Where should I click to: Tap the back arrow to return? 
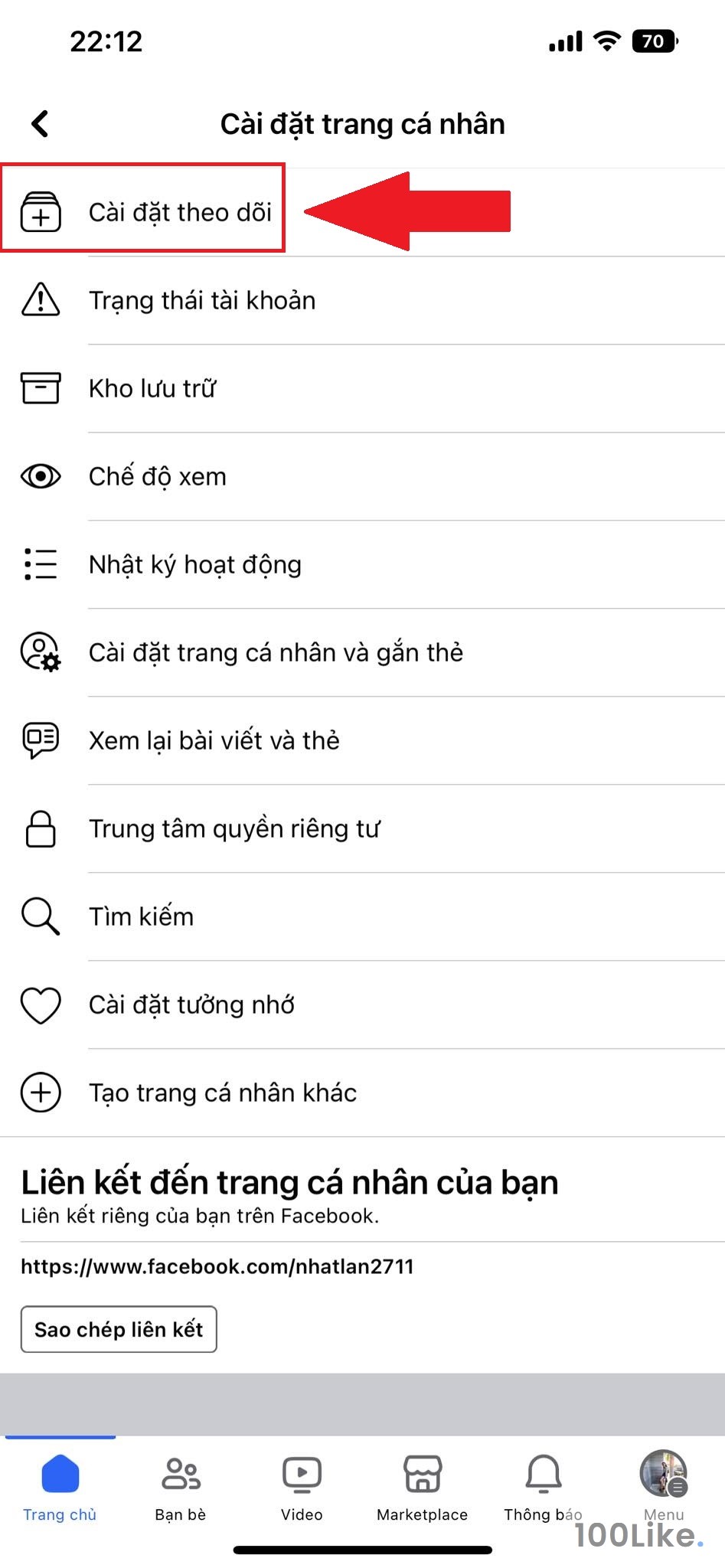pos(38,122)
